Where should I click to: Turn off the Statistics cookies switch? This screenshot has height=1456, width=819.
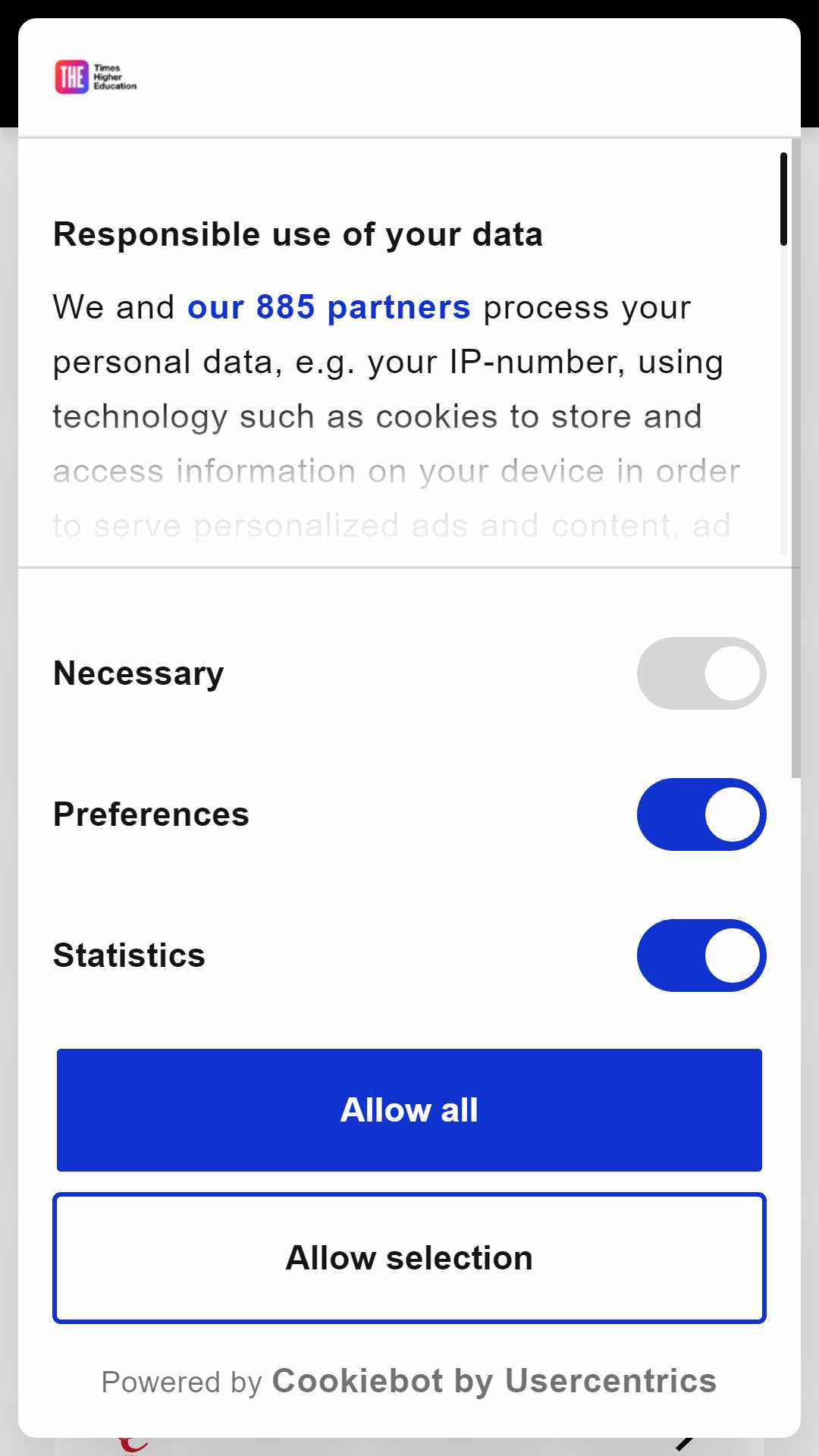[701, 955]
